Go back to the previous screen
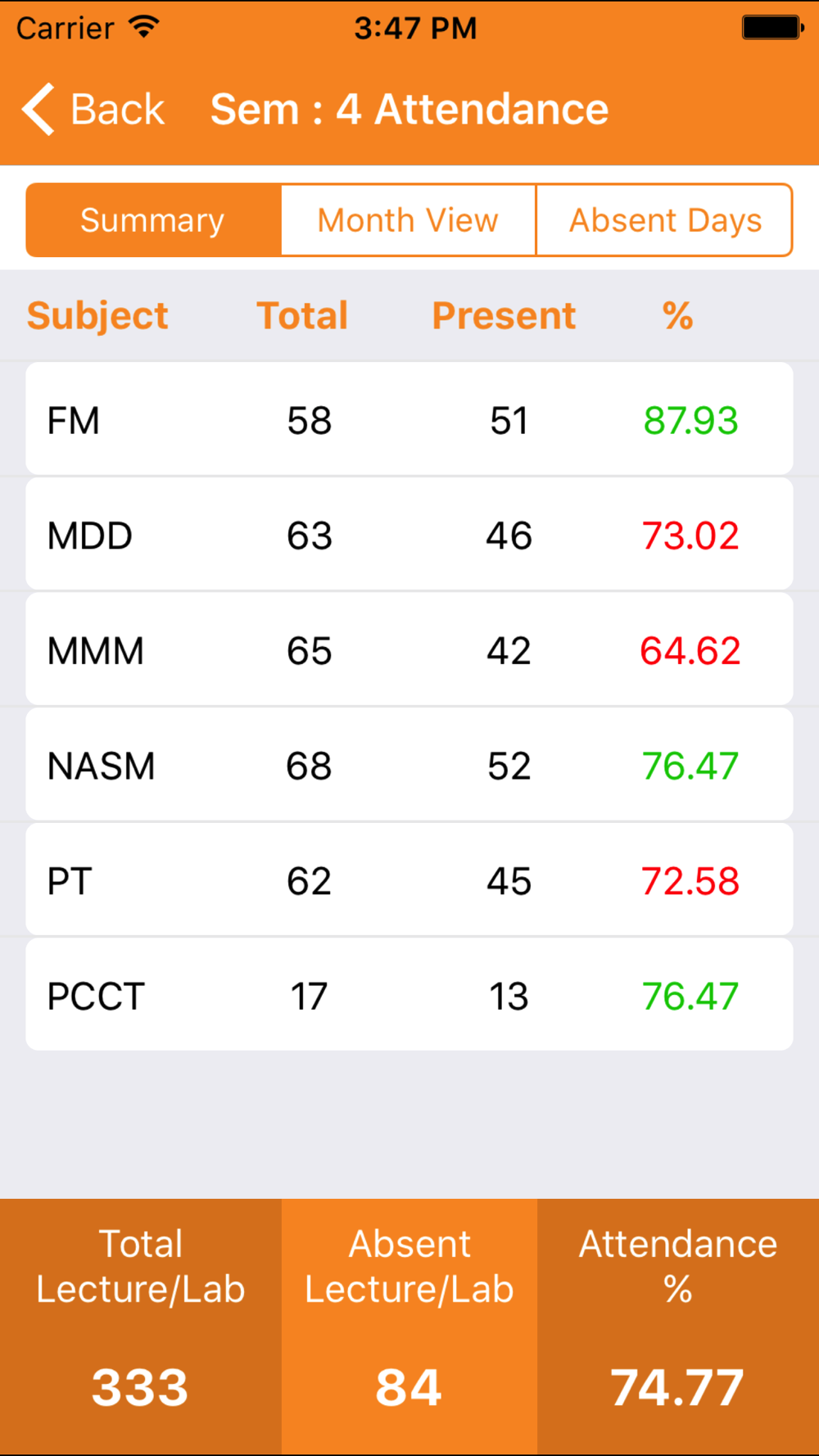The height and width of the screenshot is (1456, 819). pyautogui.click(x=93, y=110)
